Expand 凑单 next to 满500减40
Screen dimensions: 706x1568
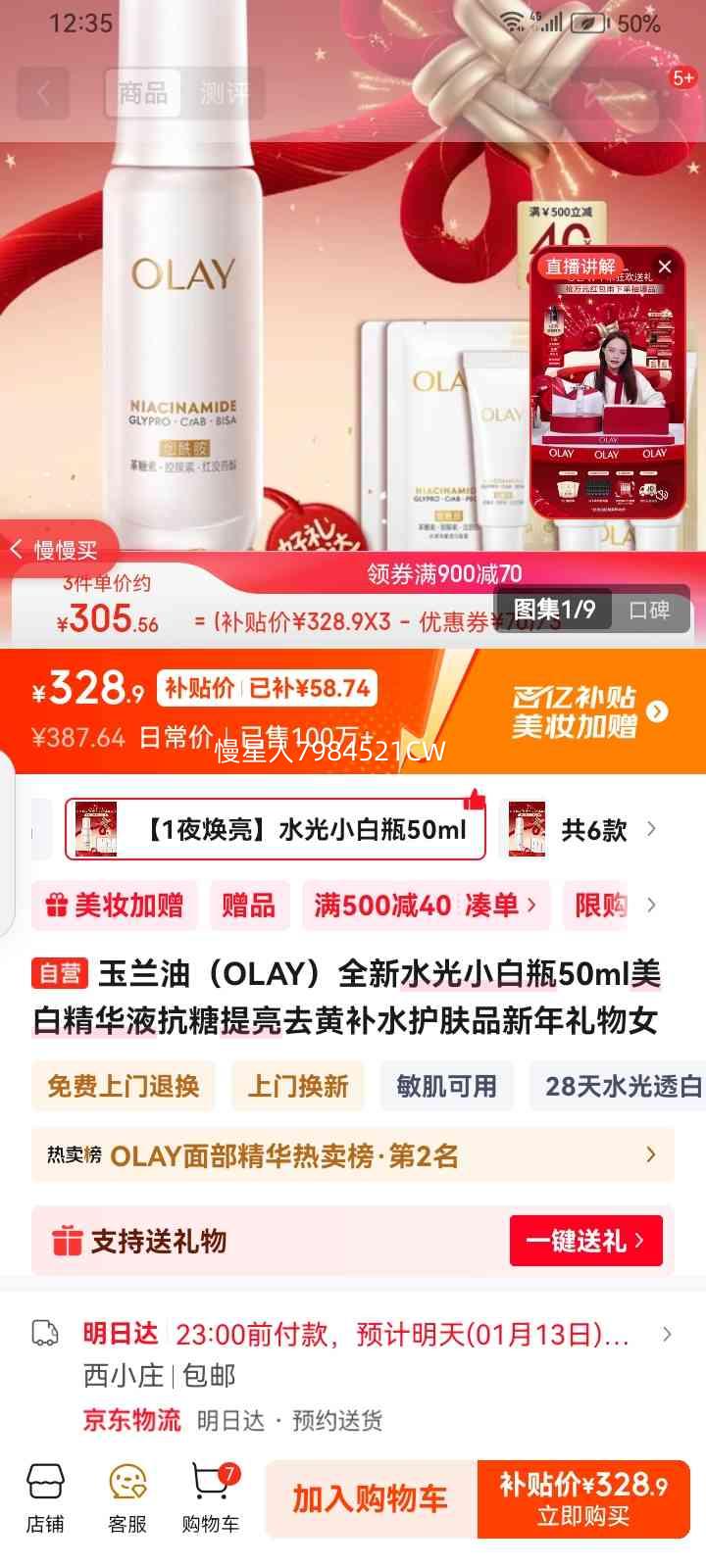pyautogui.click(x=510, y=906)
